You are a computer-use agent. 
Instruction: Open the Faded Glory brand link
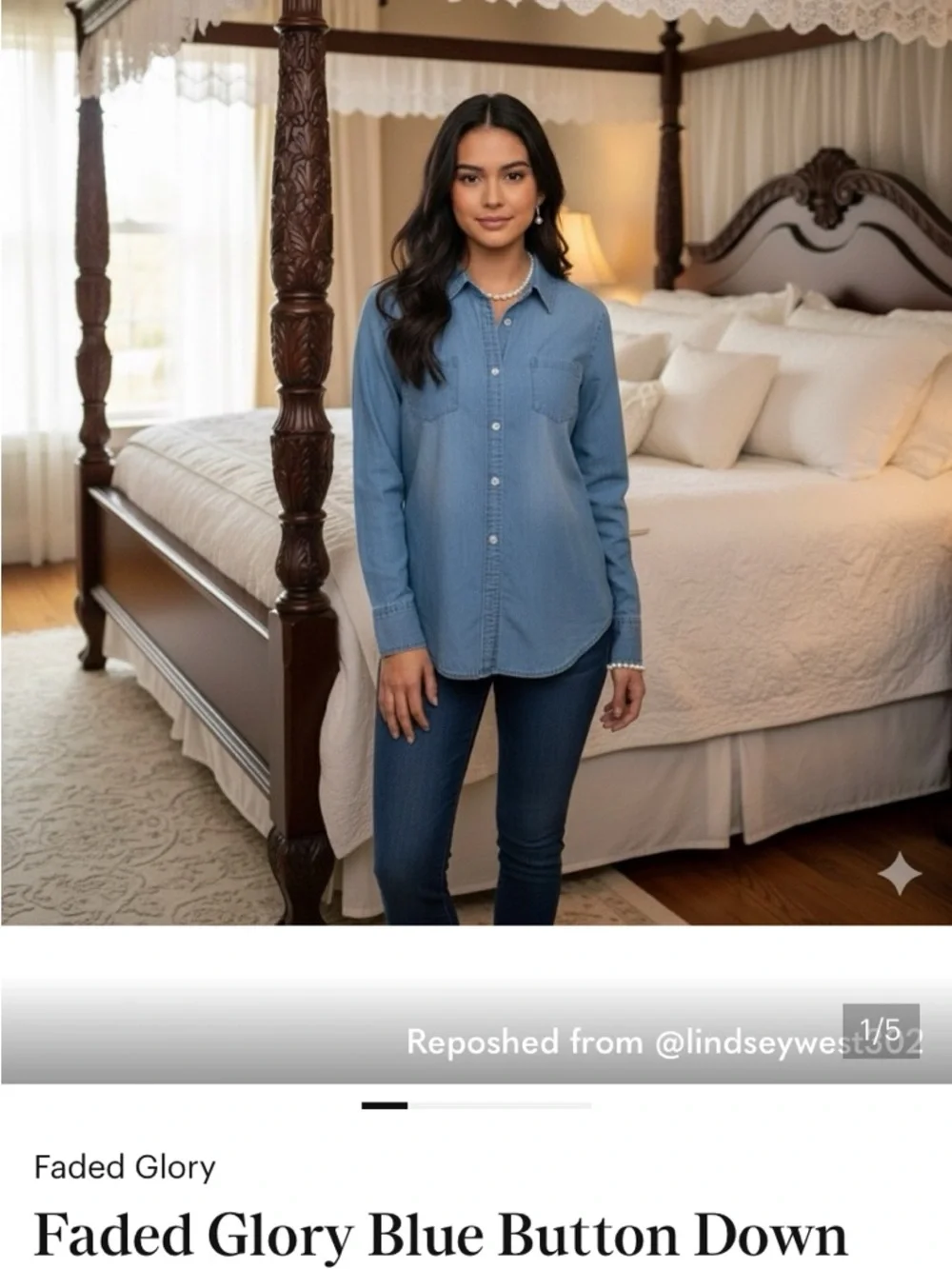pos(125,1167)
